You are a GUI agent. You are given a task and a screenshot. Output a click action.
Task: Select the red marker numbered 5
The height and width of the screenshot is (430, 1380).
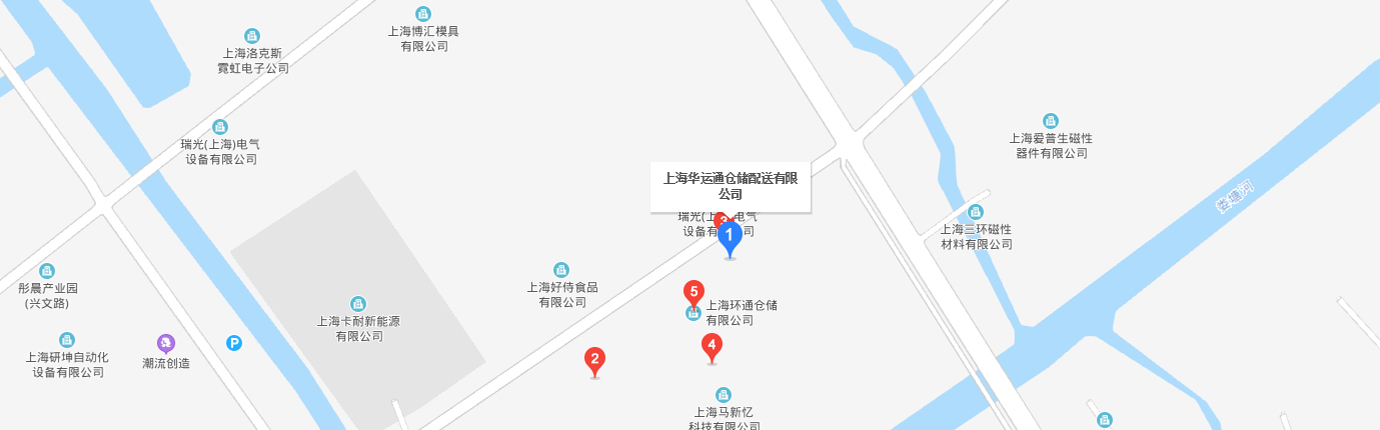pyautogui.click(x=693, y=293)
